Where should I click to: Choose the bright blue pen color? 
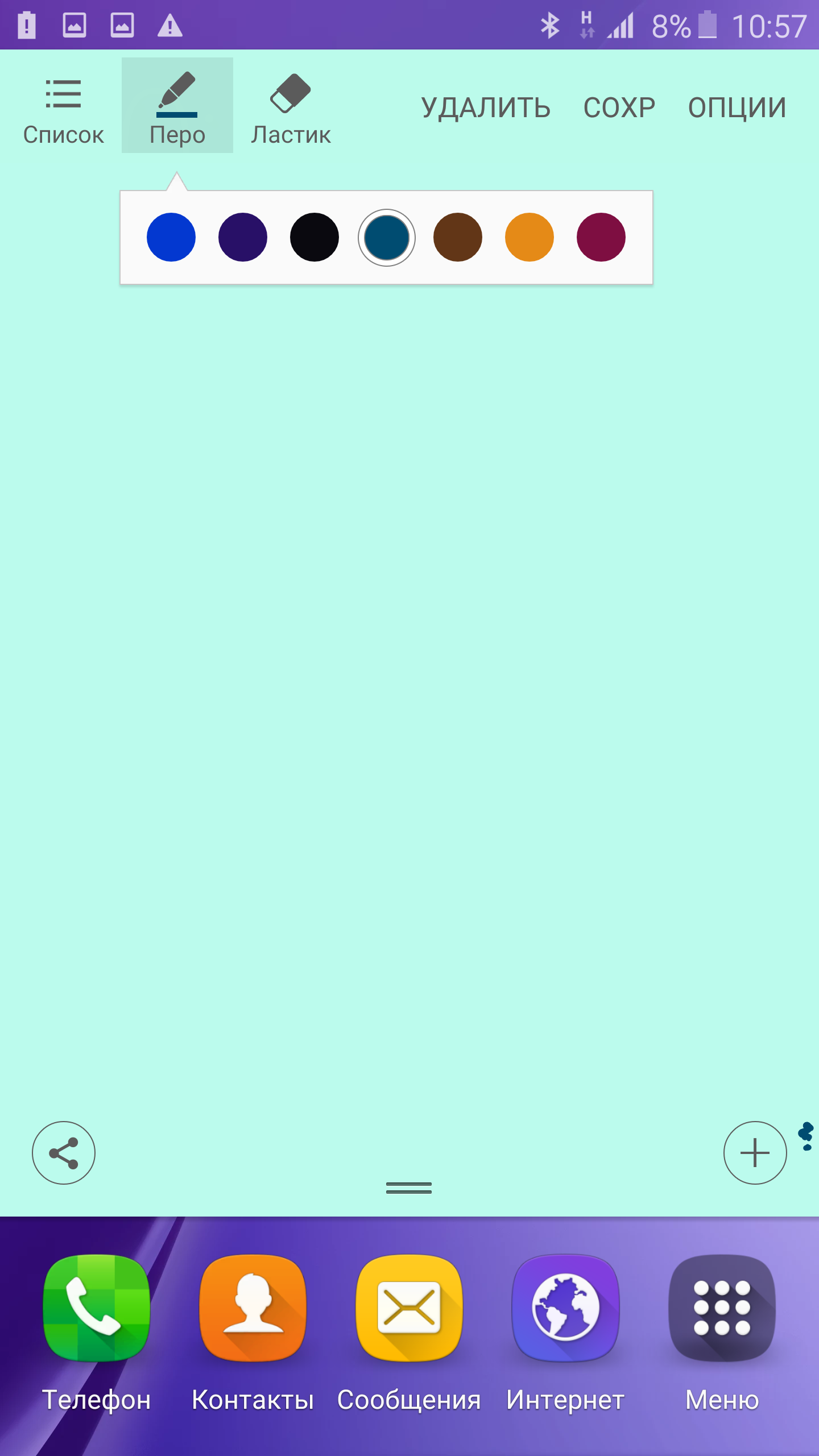[x=171, y=237]
